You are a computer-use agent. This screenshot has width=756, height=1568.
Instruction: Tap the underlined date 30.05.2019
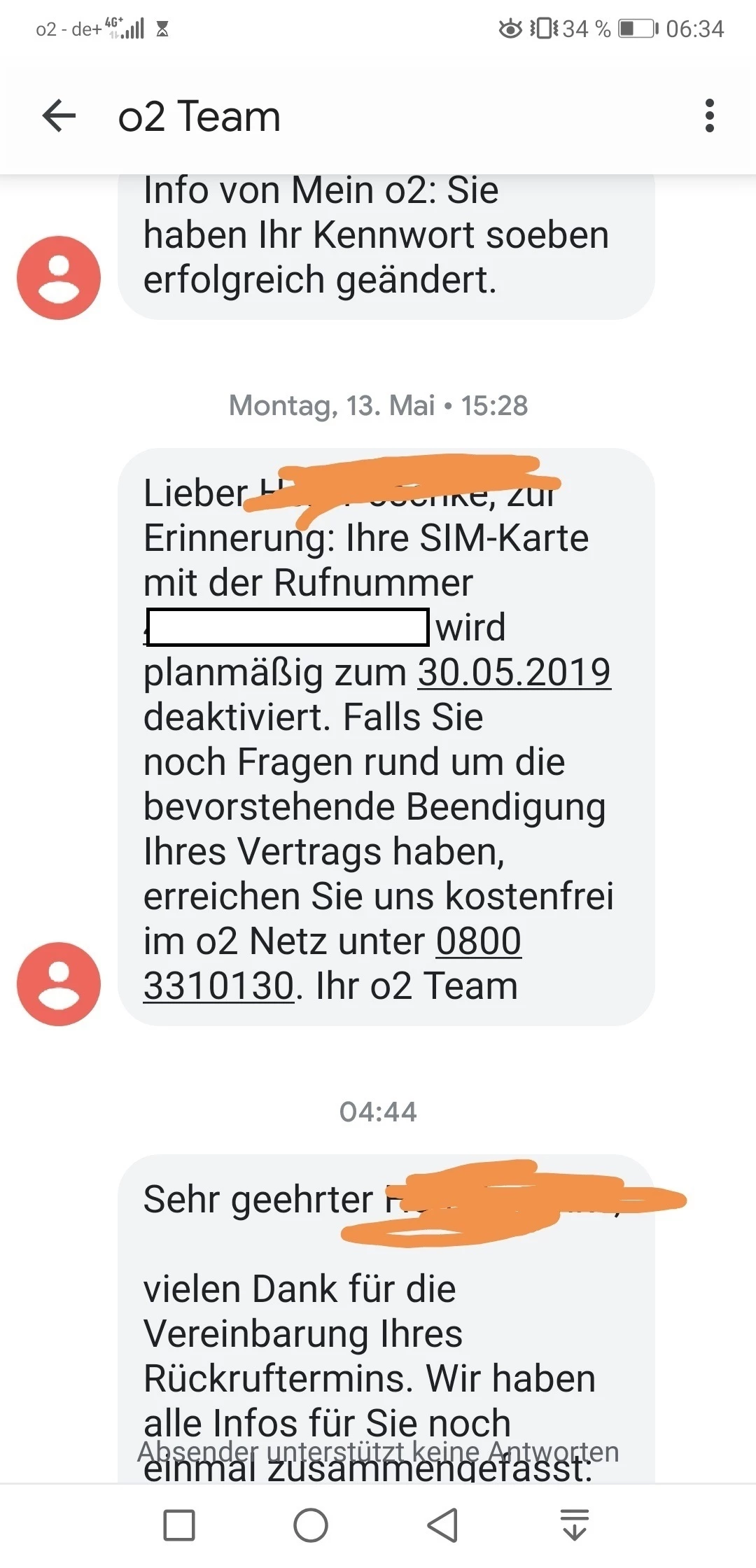point(514,673)
